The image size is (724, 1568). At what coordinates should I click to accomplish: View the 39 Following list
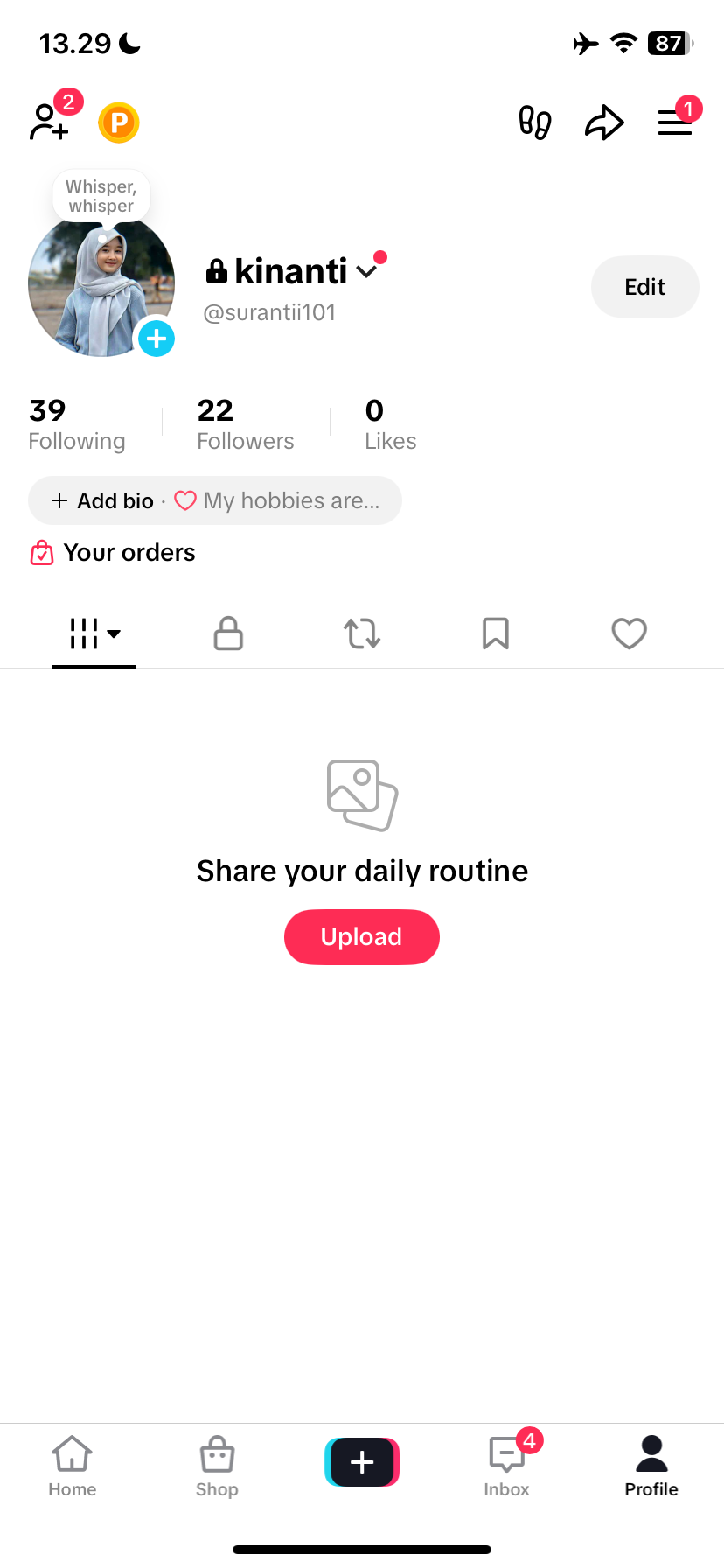click(77, 423)
